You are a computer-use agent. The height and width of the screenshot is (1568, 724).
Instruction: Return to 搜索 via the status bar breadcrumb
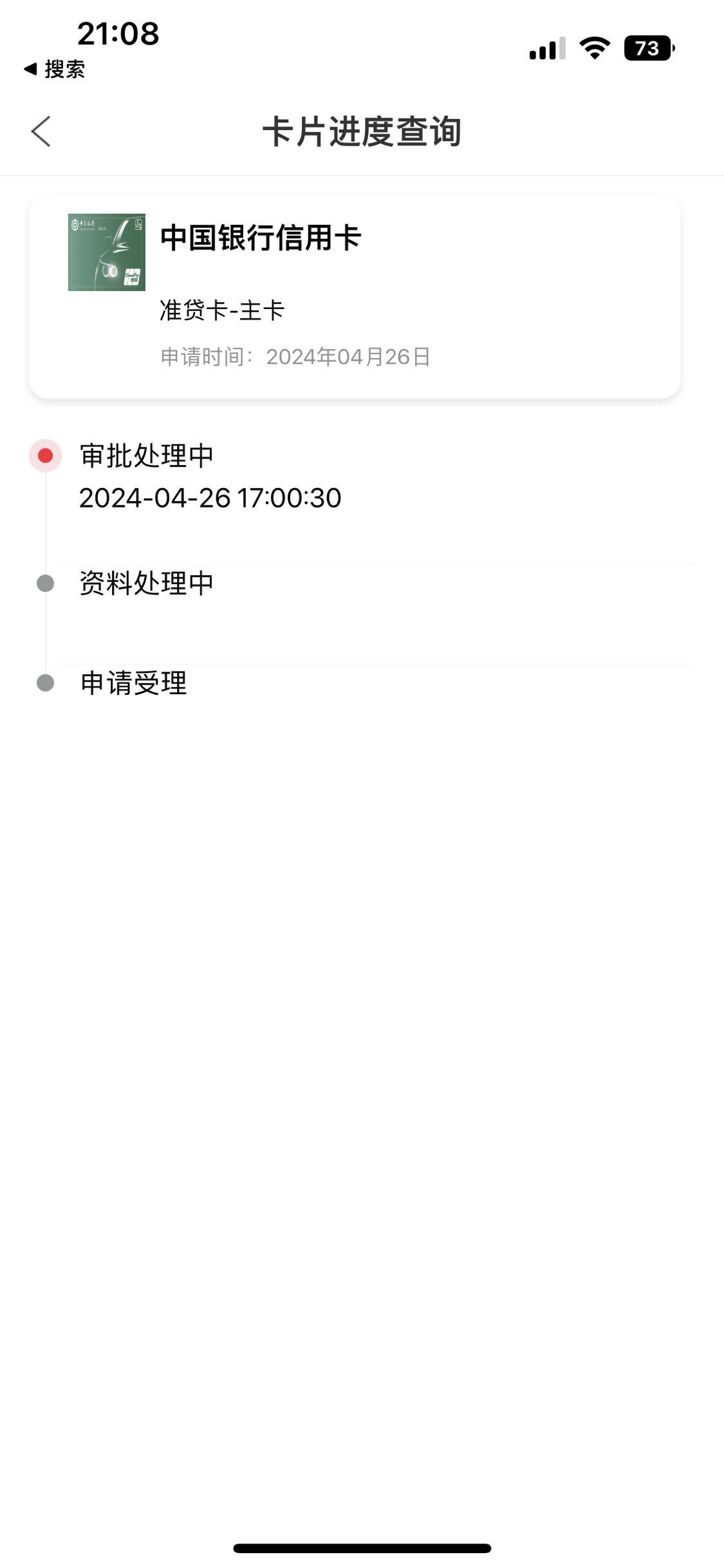(x=54, y=69)
